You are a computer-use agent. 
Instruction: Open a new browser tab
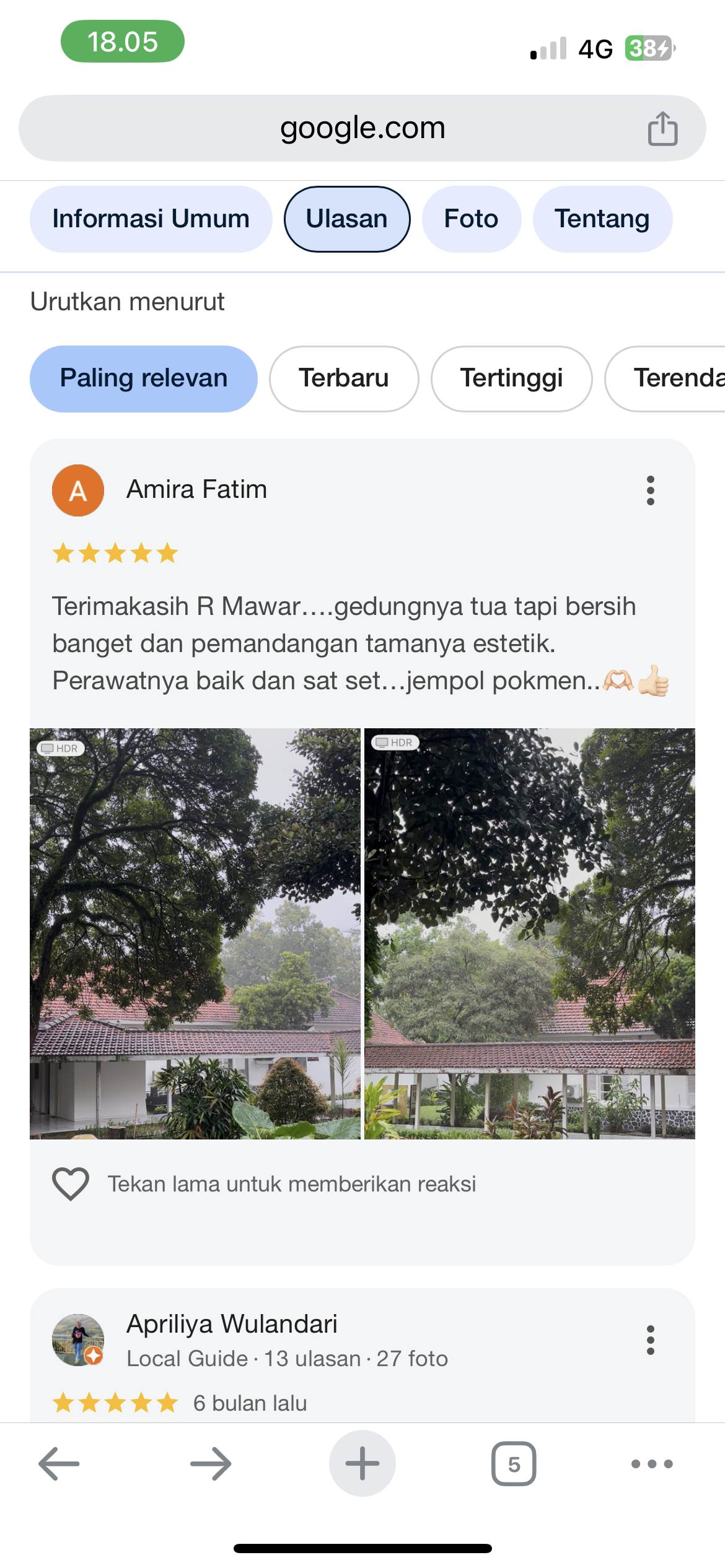[x=362, y=1463]
